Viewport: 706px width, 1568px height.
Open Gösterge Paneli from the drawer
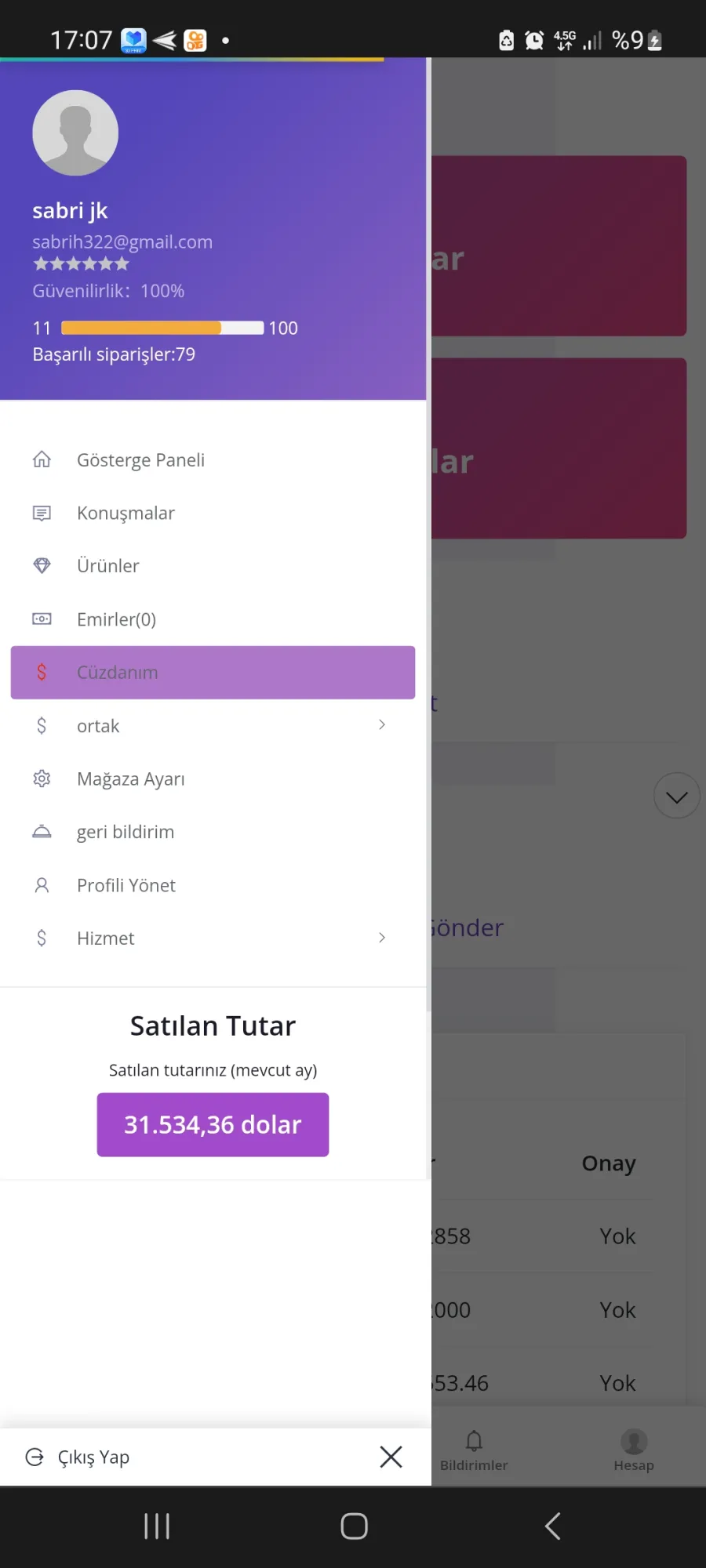point(213,460)
